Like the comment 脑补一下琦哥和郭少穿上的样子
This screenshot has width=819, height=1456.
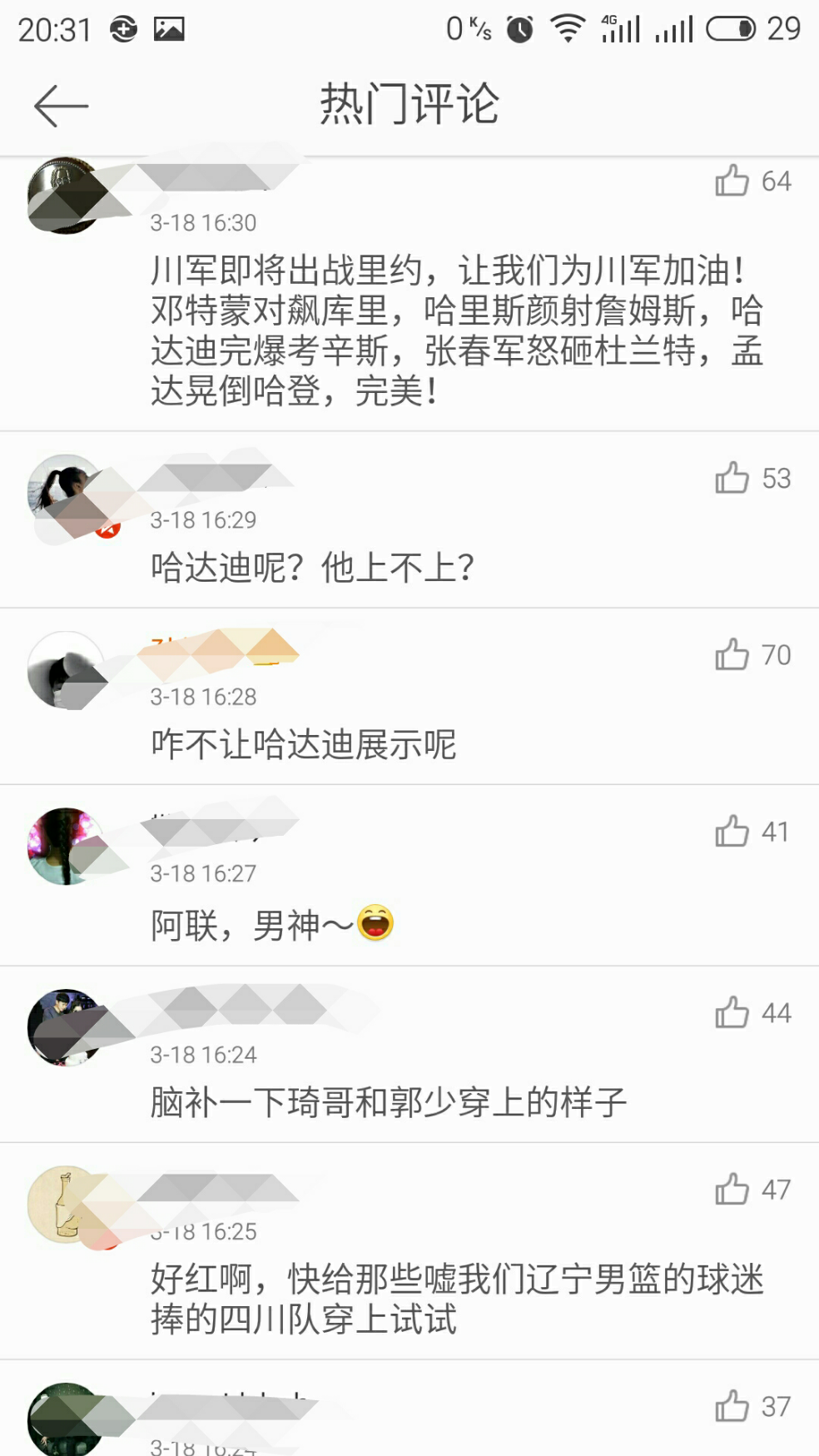click(x=732, y=1013)
